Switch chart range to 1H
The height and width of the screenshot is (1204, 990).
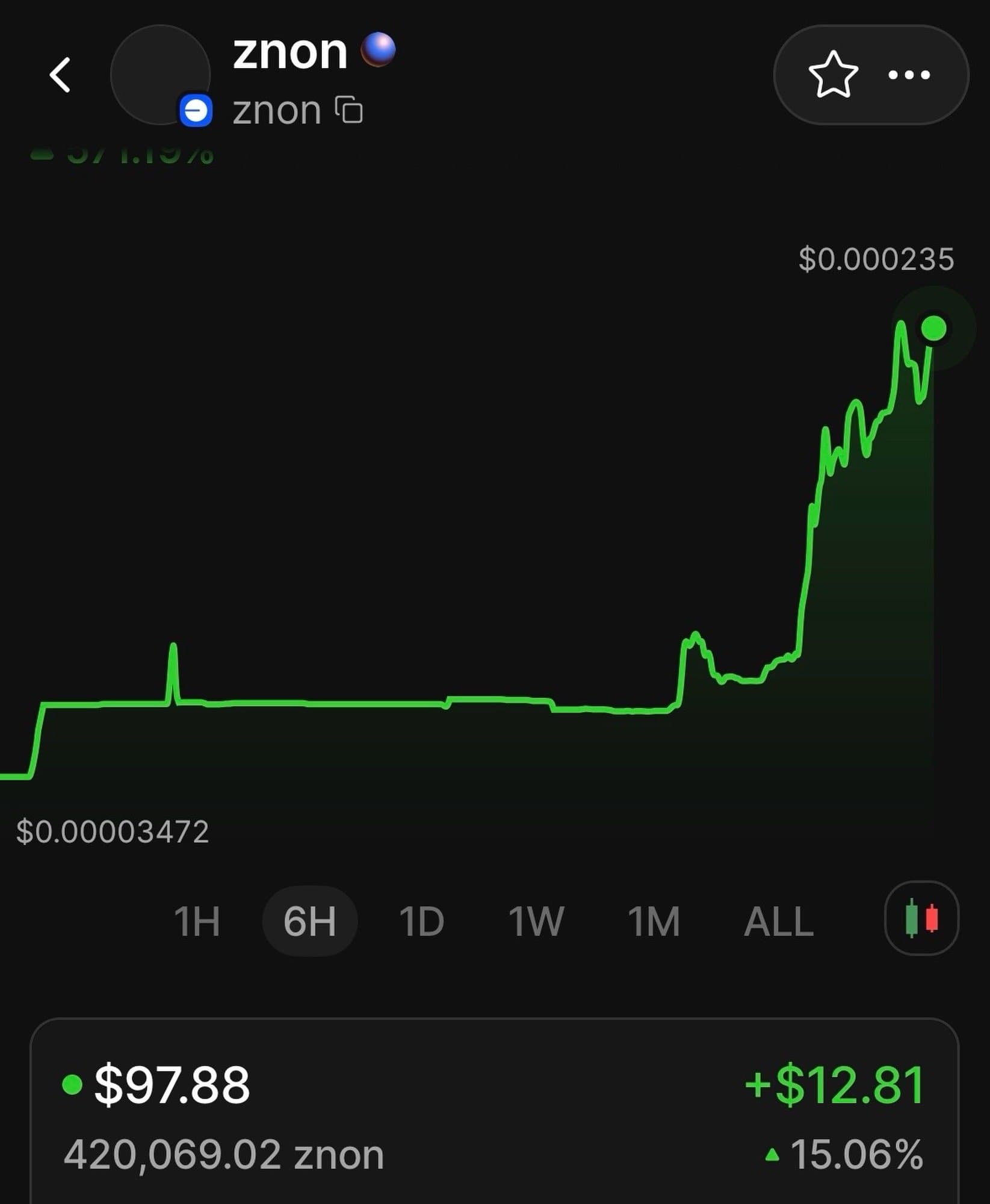[197, 921]
